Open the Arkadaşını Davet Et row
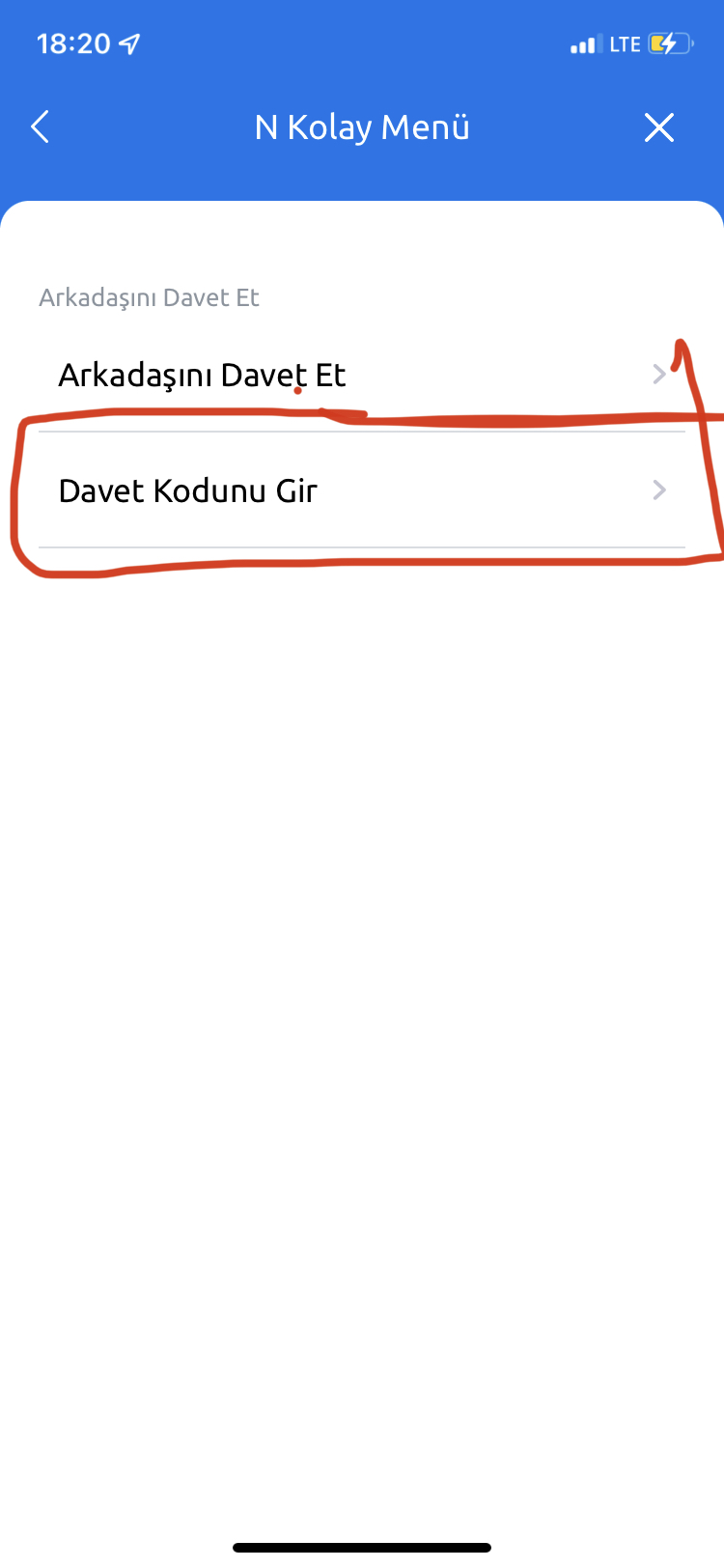 pyautogui.click(x=362, y=375)
